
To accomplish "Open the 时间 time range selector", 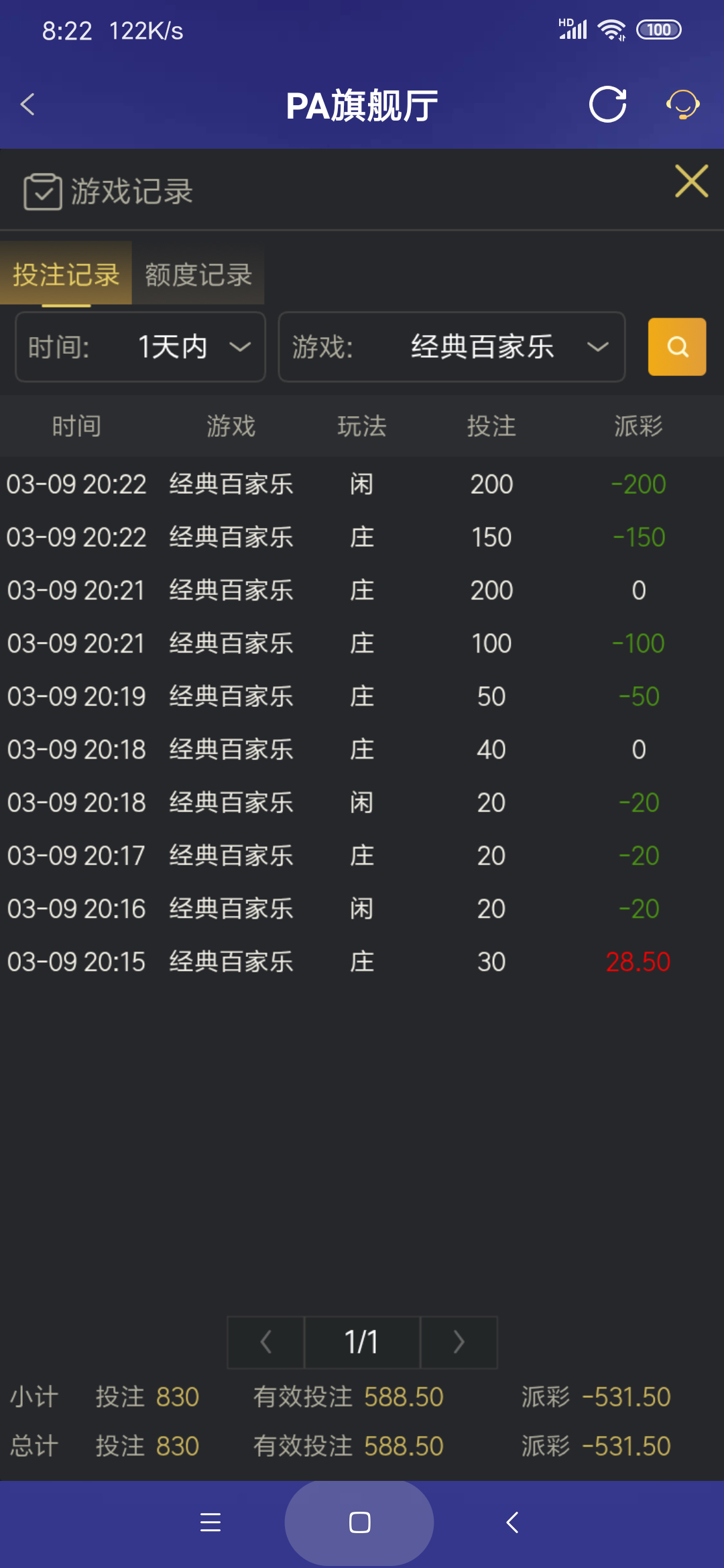I will 140,347.
